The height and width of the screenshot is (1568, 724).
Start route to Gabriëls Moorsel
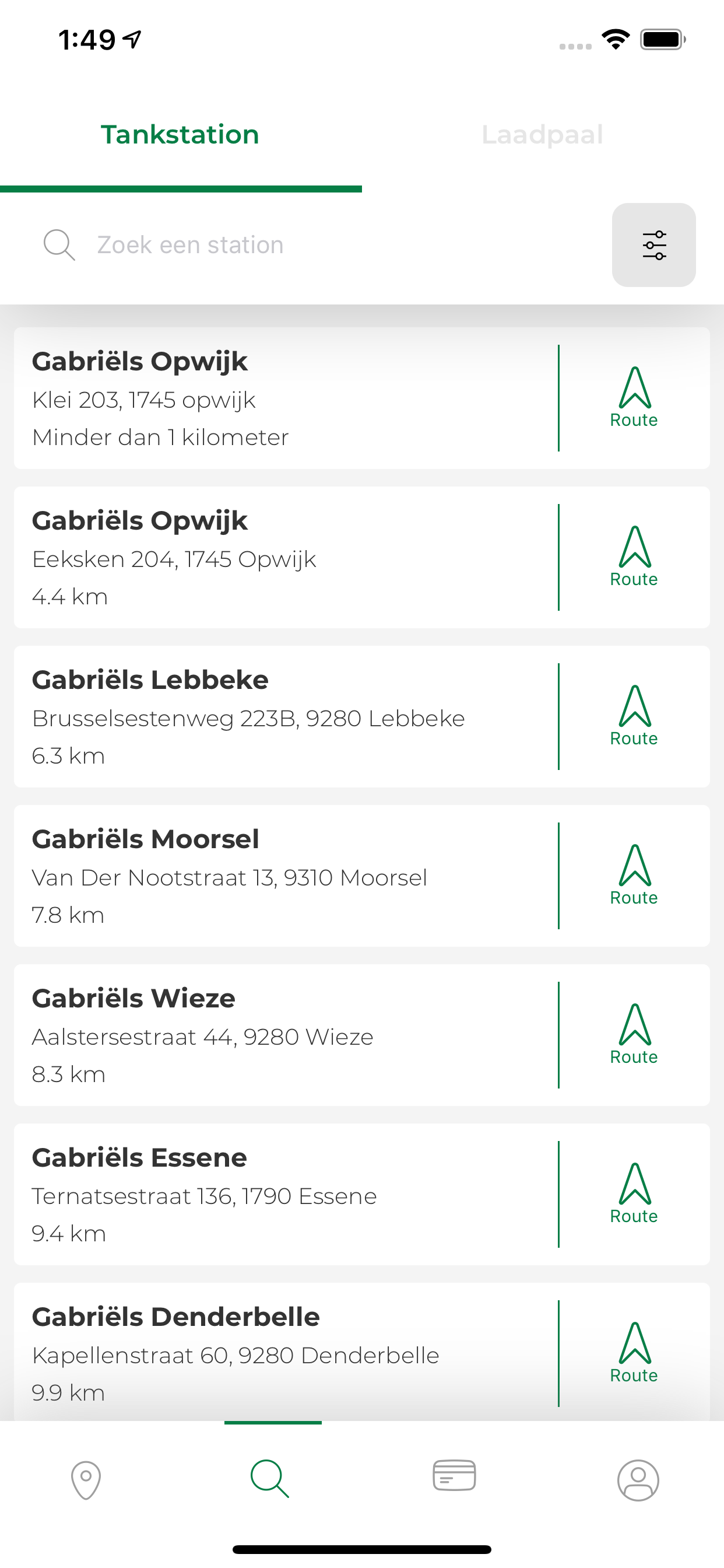(x=634, y=876)
